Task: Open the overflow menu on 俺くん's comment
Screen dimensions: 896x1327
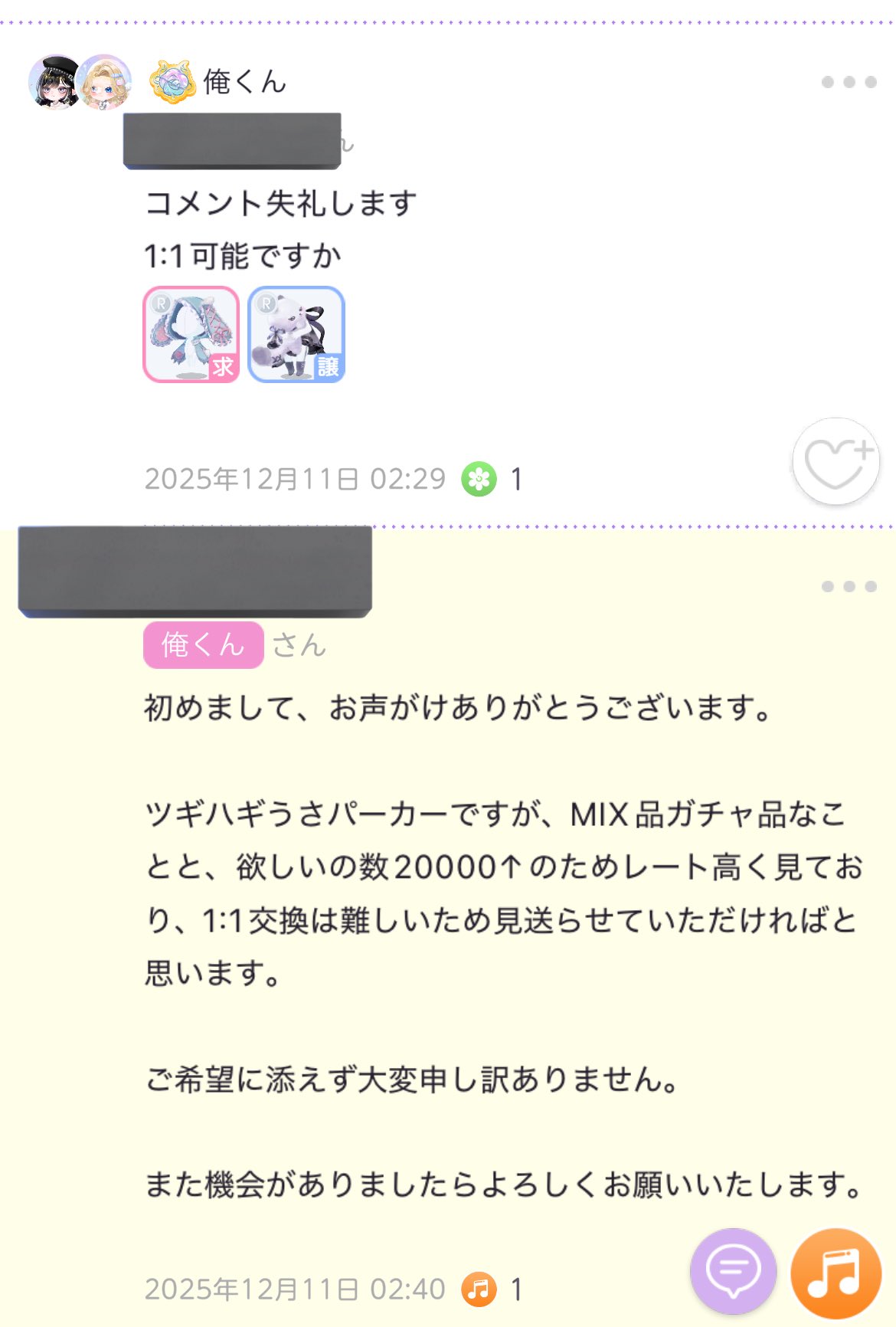Action: tap(849, 82)
